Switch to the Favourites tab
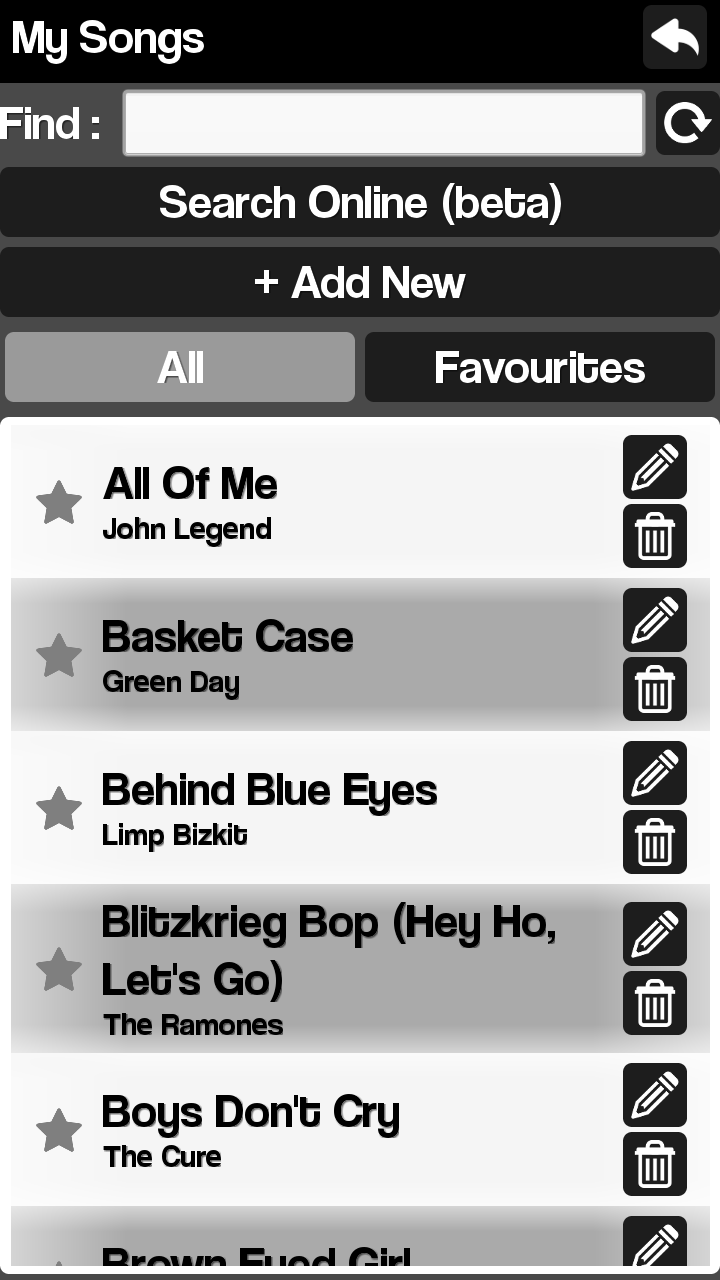The width and height of the screenshot is (720, 1280). (x=540, y=368)
